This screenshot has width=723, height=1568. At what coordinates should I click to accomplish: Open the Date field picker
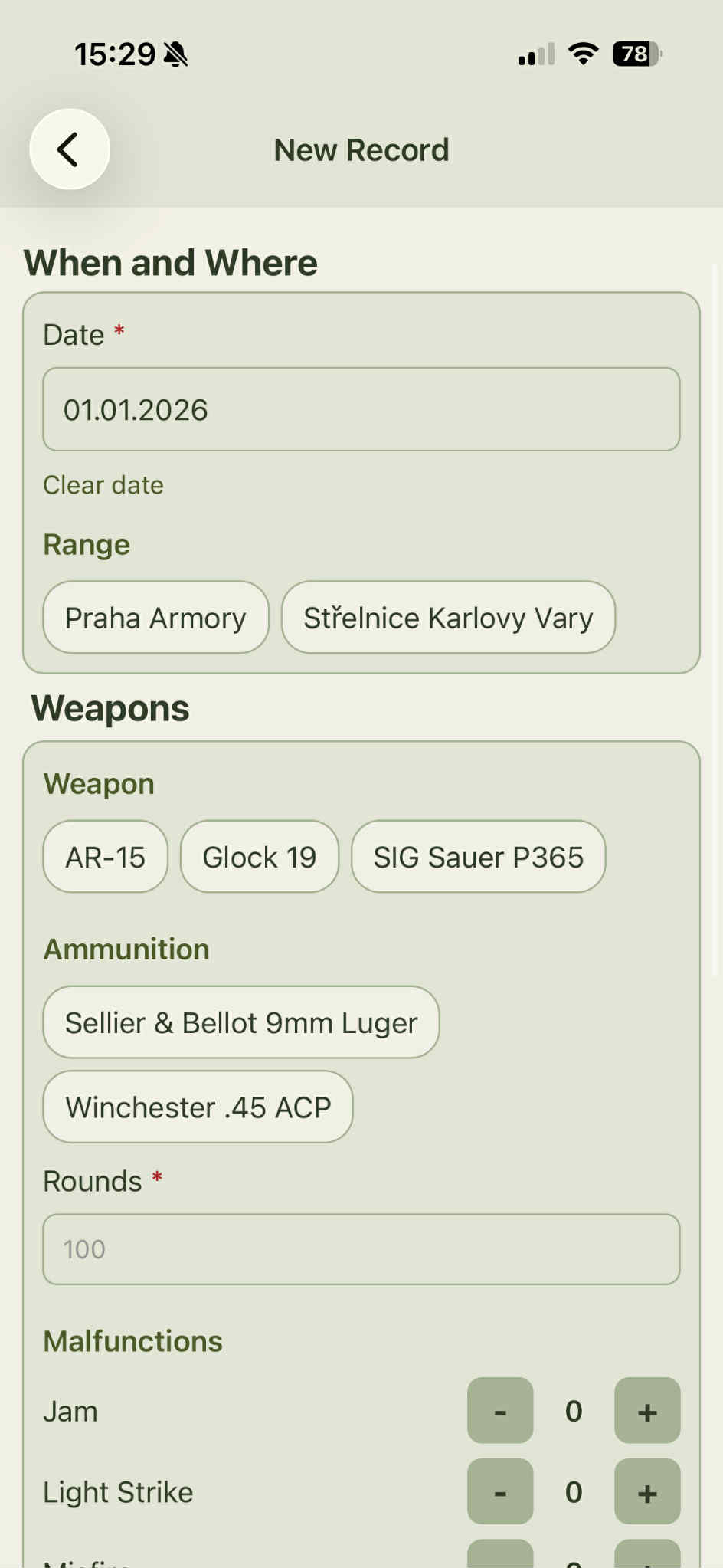point(361,409)
